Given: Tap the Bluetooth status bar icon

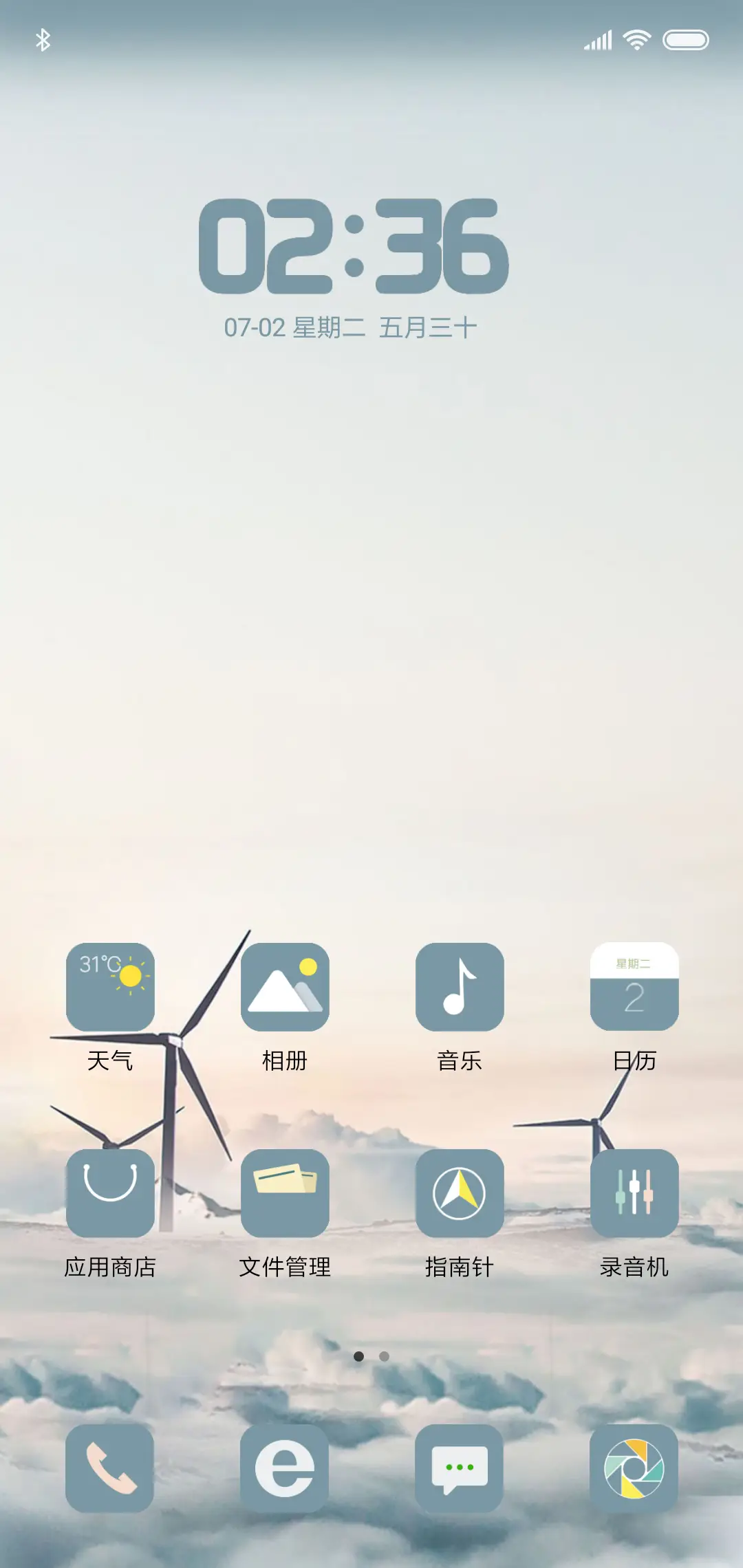Looking at the screenshot, I should [43, 40].
